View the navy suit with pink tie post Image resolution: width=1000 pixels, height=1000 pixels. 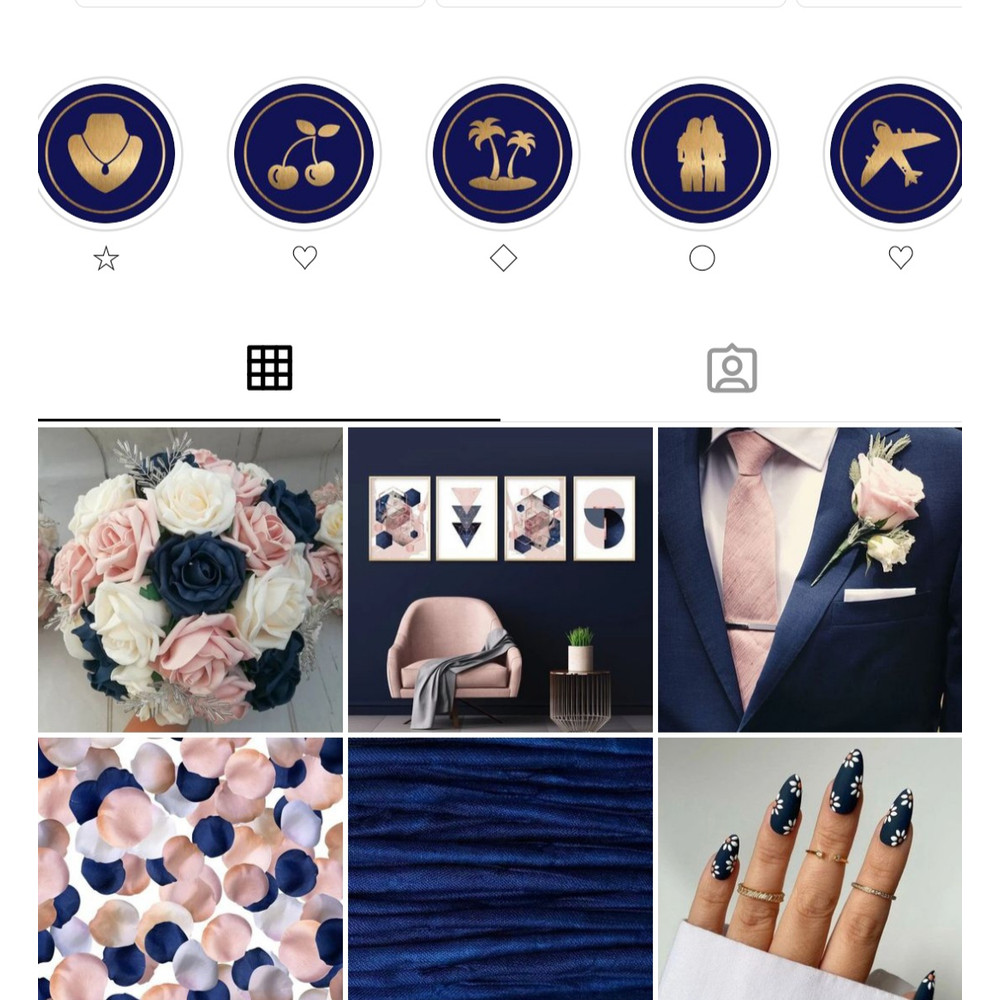tap(809, 580)
